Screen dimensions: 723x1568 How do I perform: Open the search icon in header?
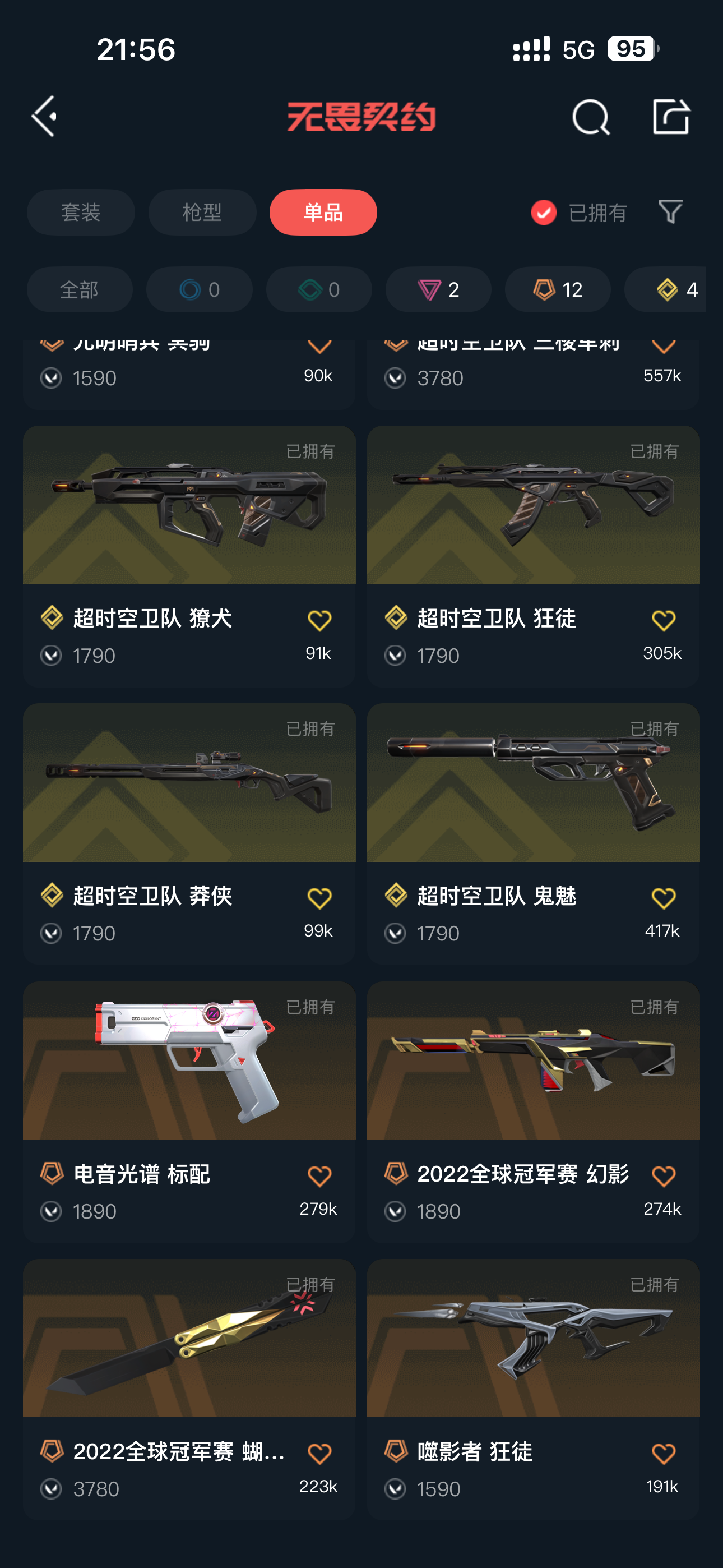coord(590,117)
